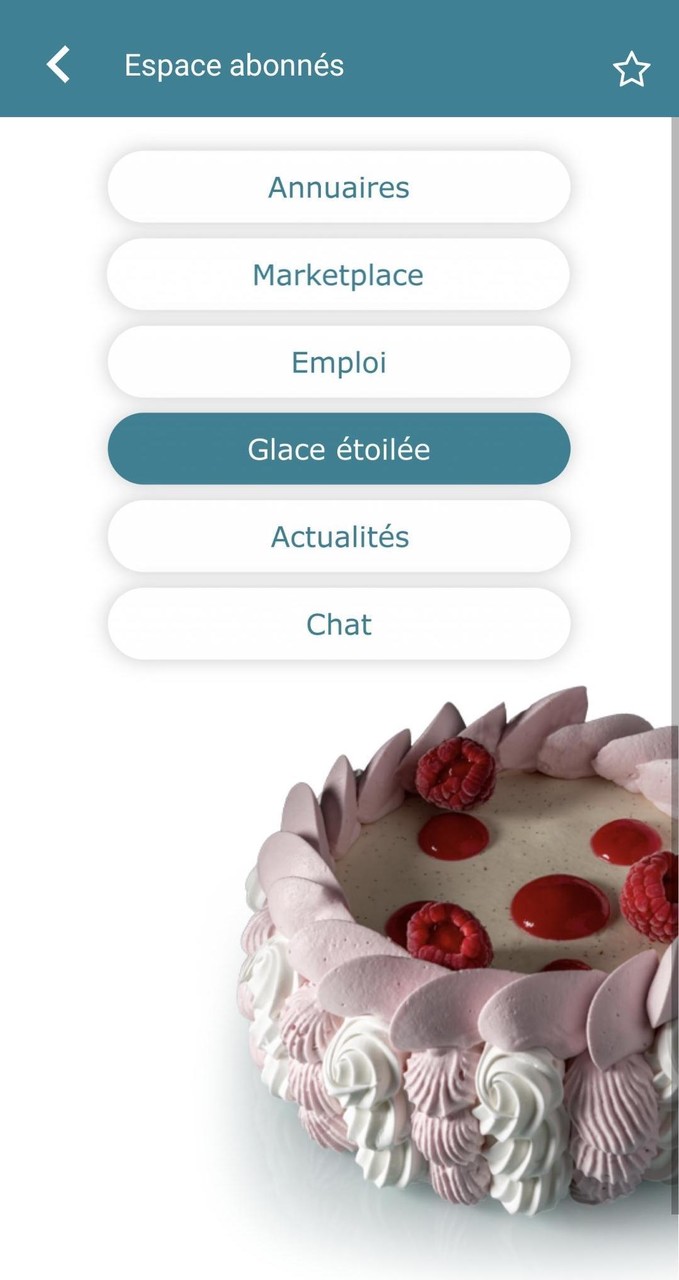Go to Marketplace
This screenshot has height=1280, width=679.
pyautogui.click(x=339, y=275)
